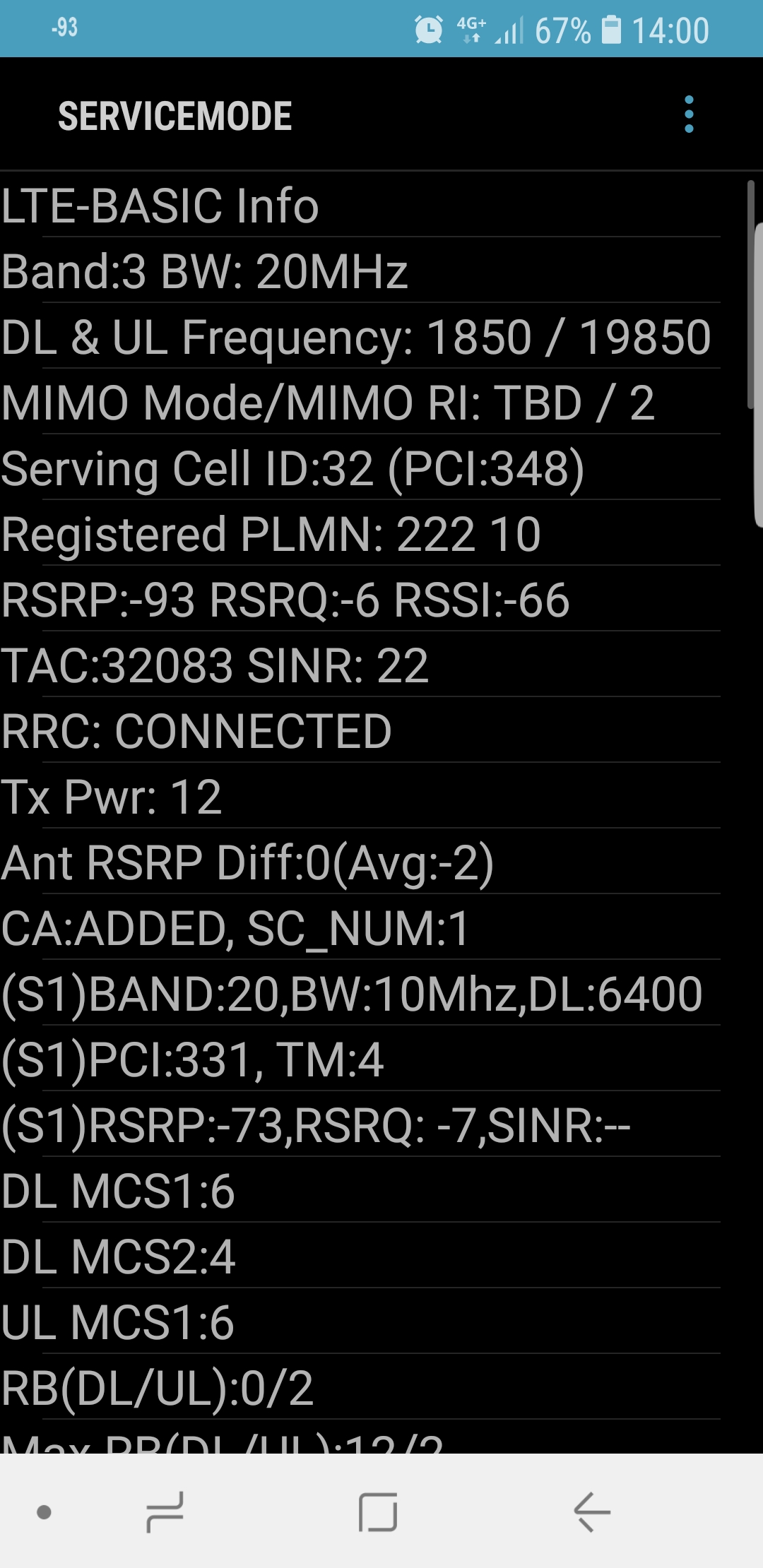Viewport: 763px width, 1568px height.
Task: Open the ServiceMode overflow menu
Action: pos(689,114)
